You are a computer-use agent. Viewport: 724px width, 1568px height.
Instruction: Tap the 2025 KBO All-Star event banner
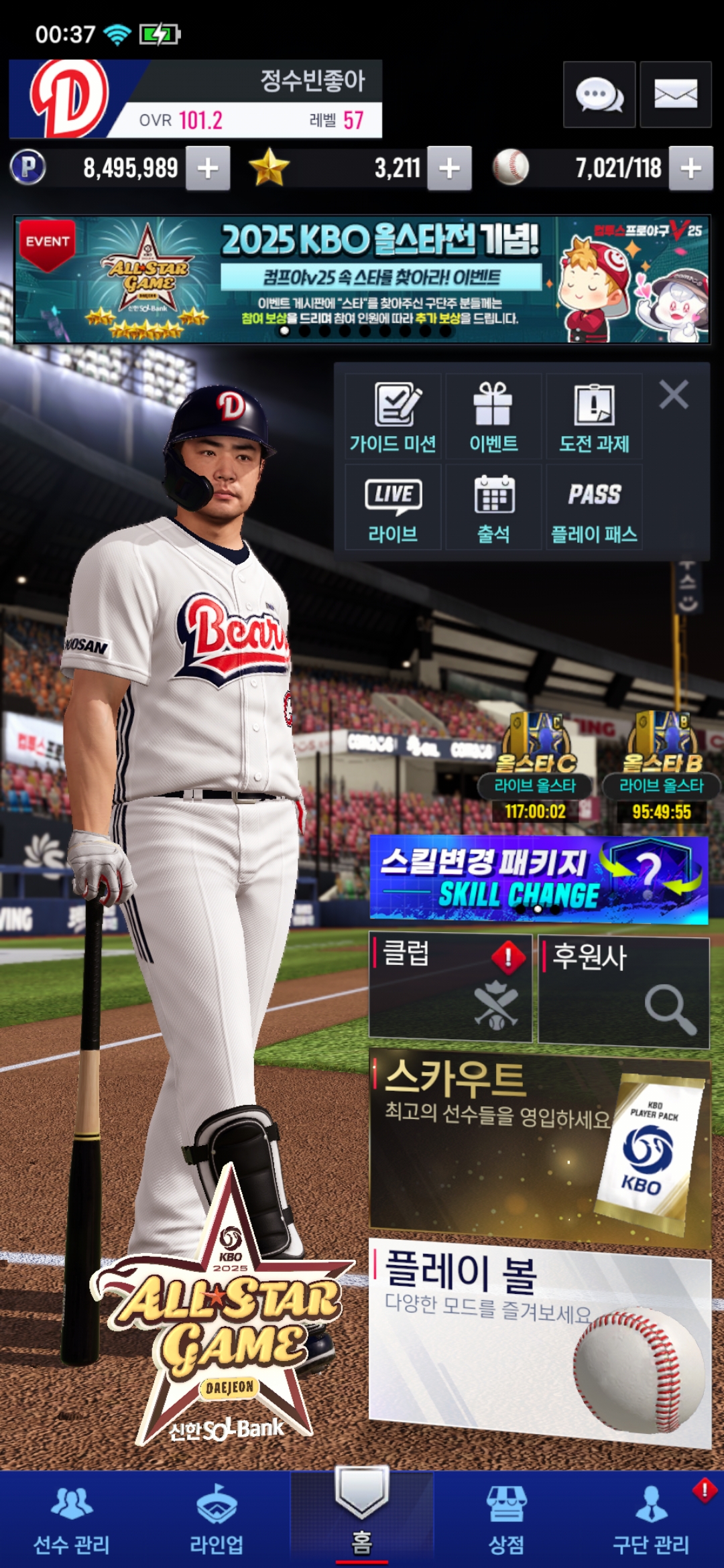pyautogui.click(x=362, y=279)
